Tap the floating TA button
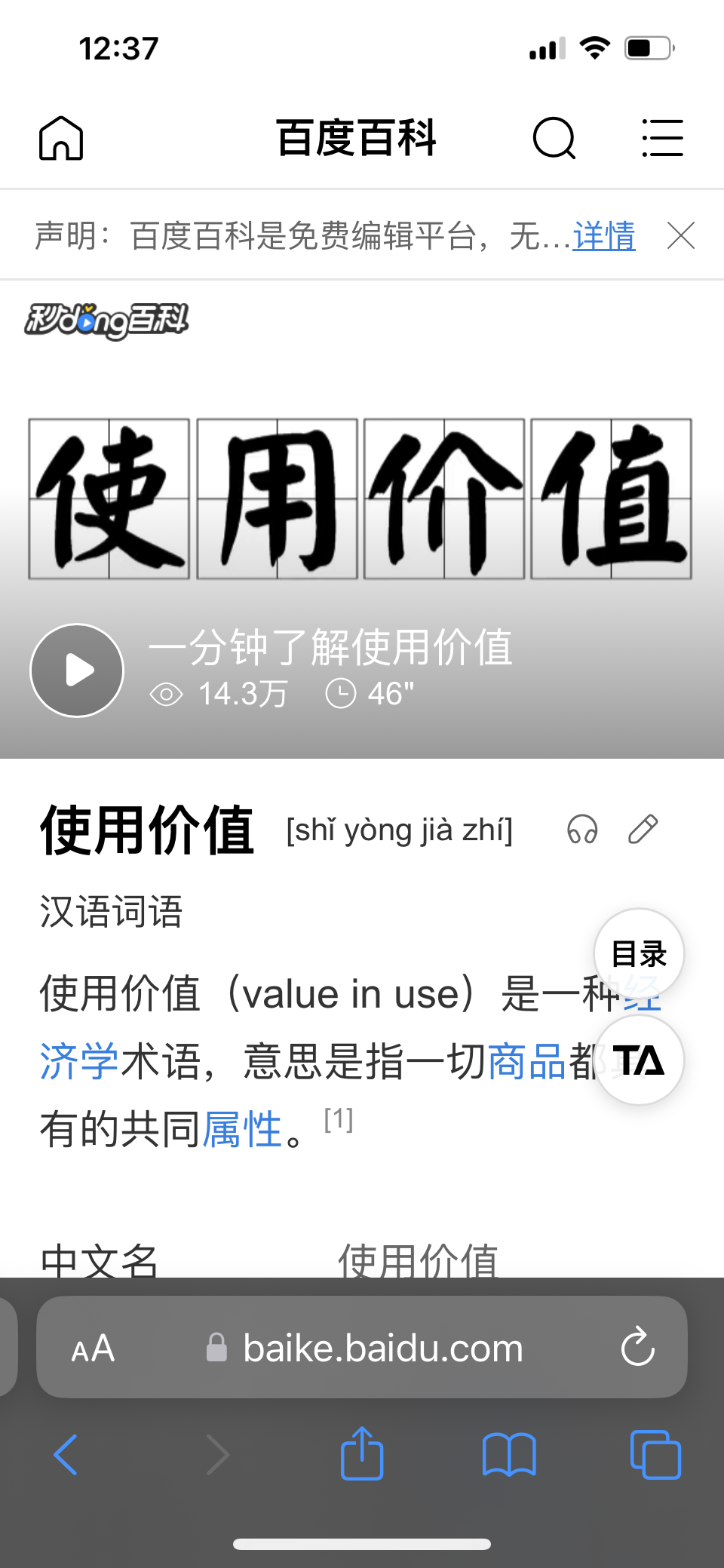This screenshot has width=724, height=1568. [x=639, y=1060]
